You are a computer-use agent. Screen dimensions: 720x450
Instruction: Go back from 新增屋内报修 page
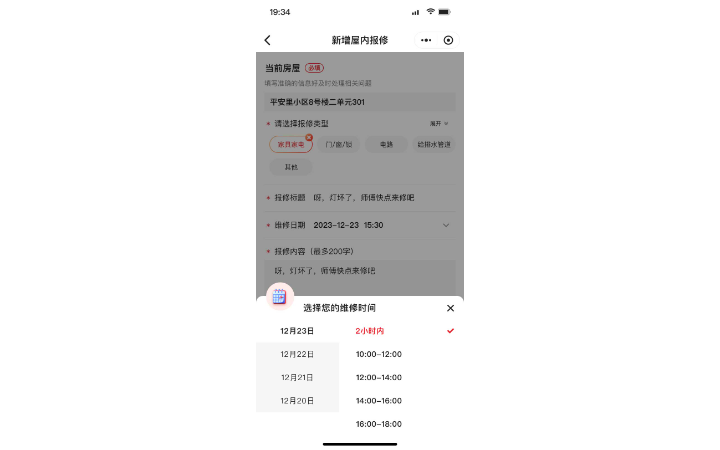[x=267, y=40]
